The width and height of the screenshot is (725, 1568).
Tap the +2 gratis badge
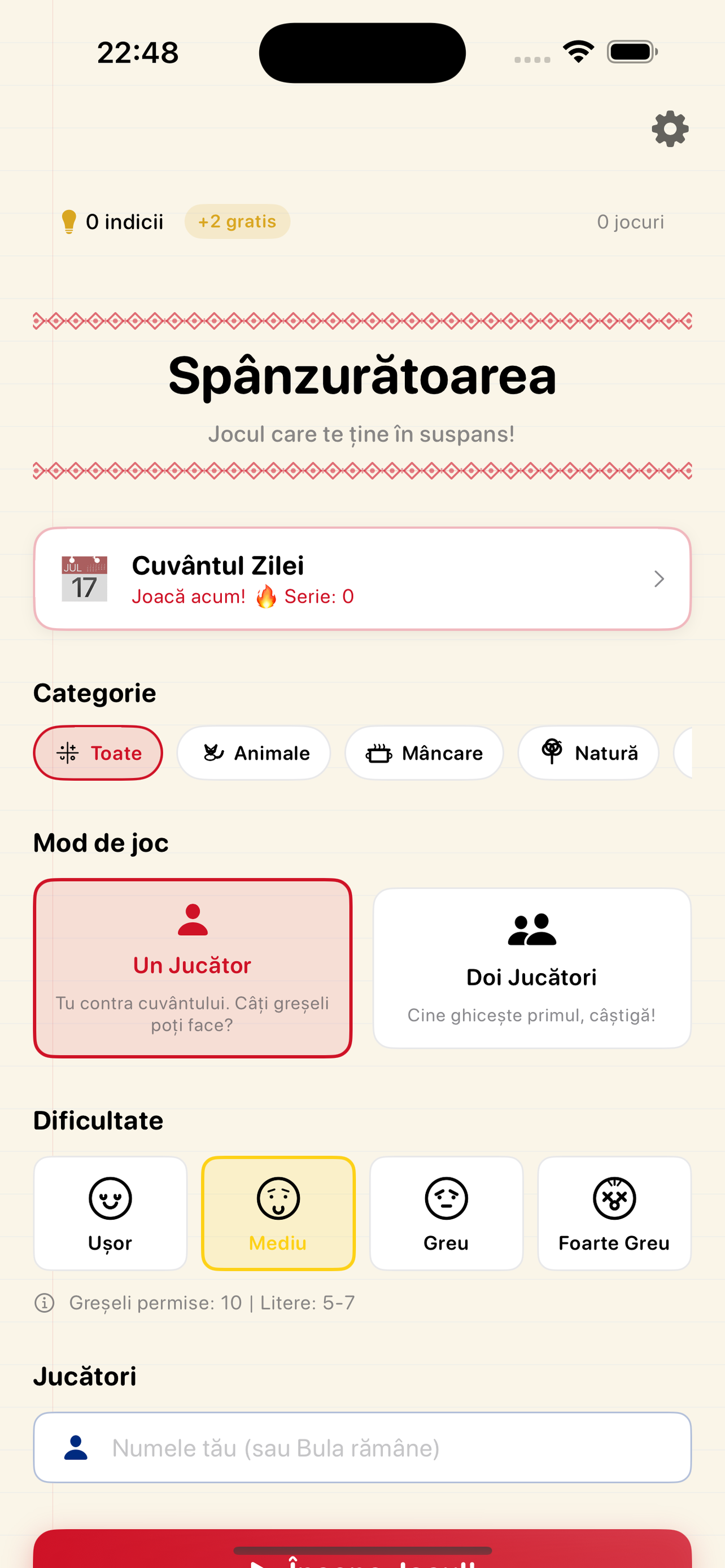pos(237,221)
